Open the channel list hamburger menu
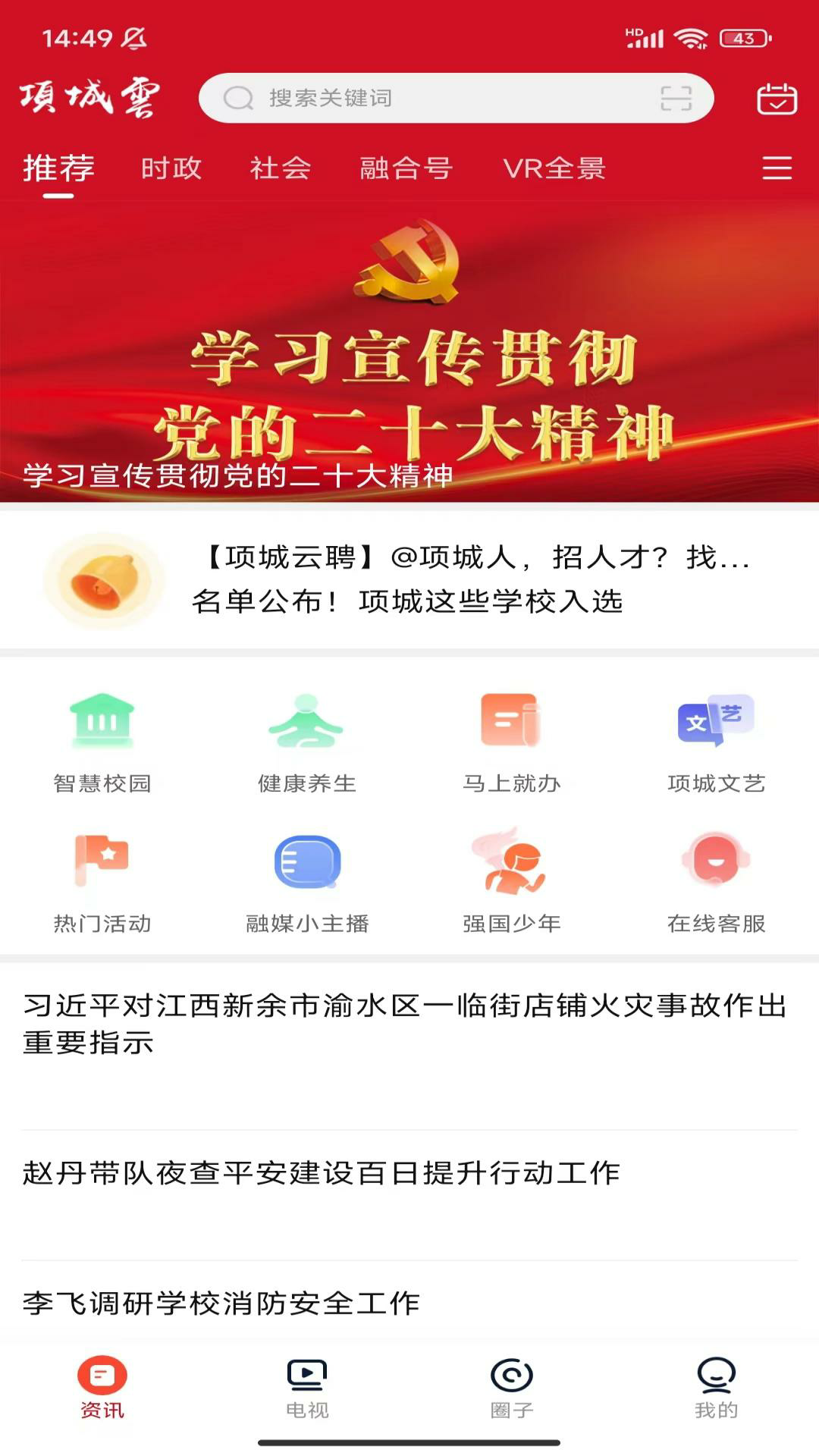Viewport: 819px width, 1456px height. pos(776,170)
